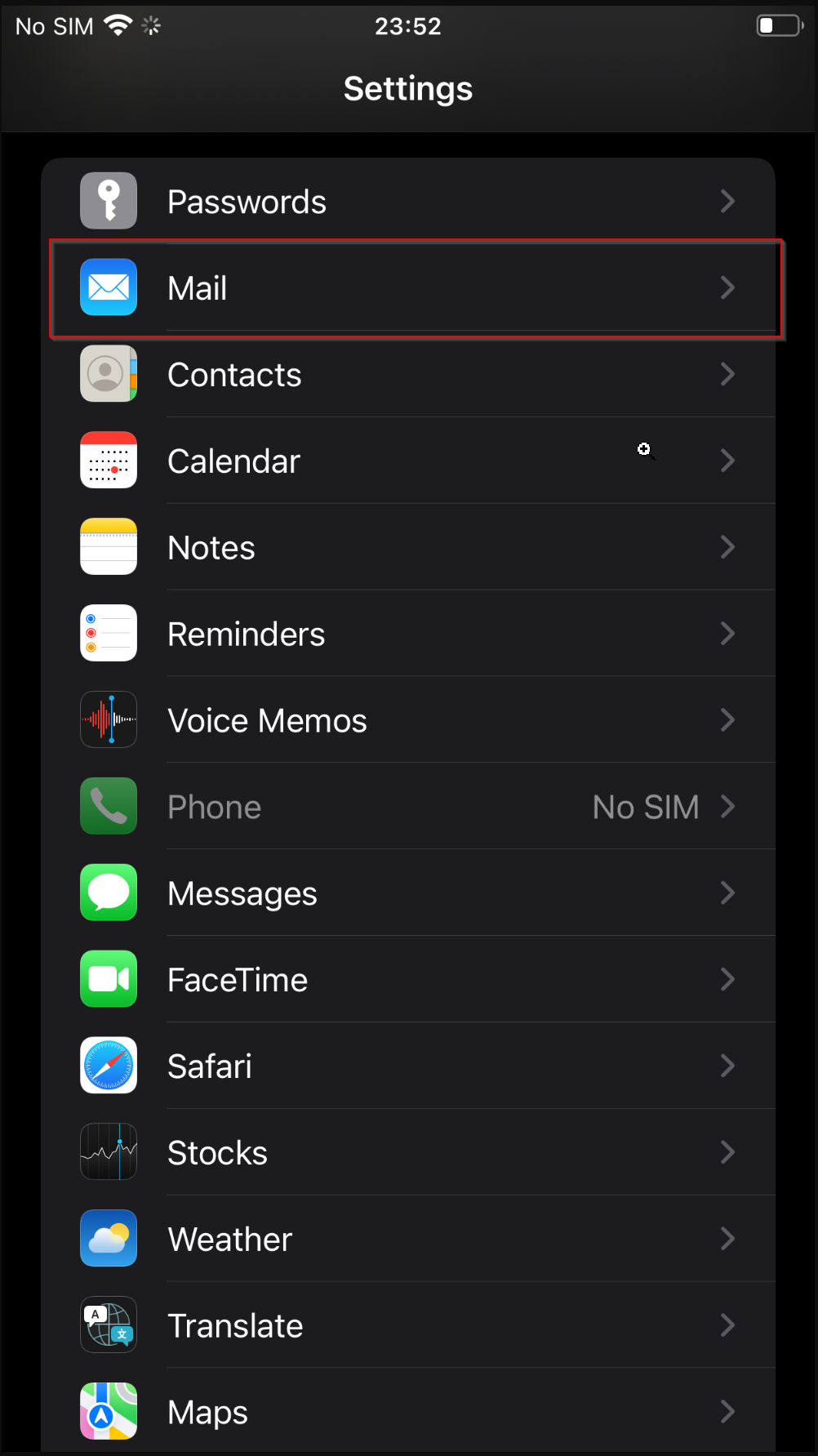Tap the Reminders row
This screenshot has height=1456, width=818.
408,634
